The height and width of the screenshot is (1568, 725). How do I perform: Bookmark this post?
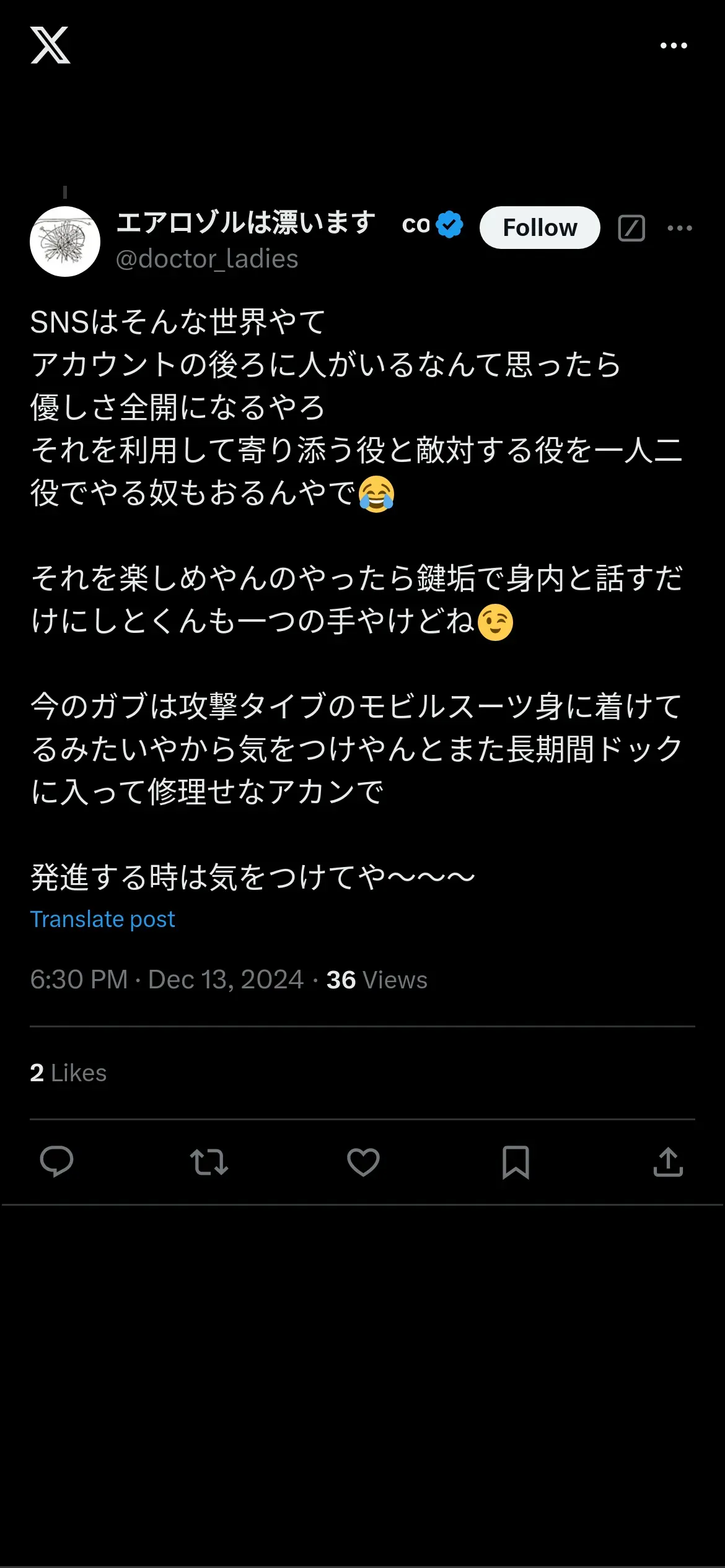point(516,1162)
